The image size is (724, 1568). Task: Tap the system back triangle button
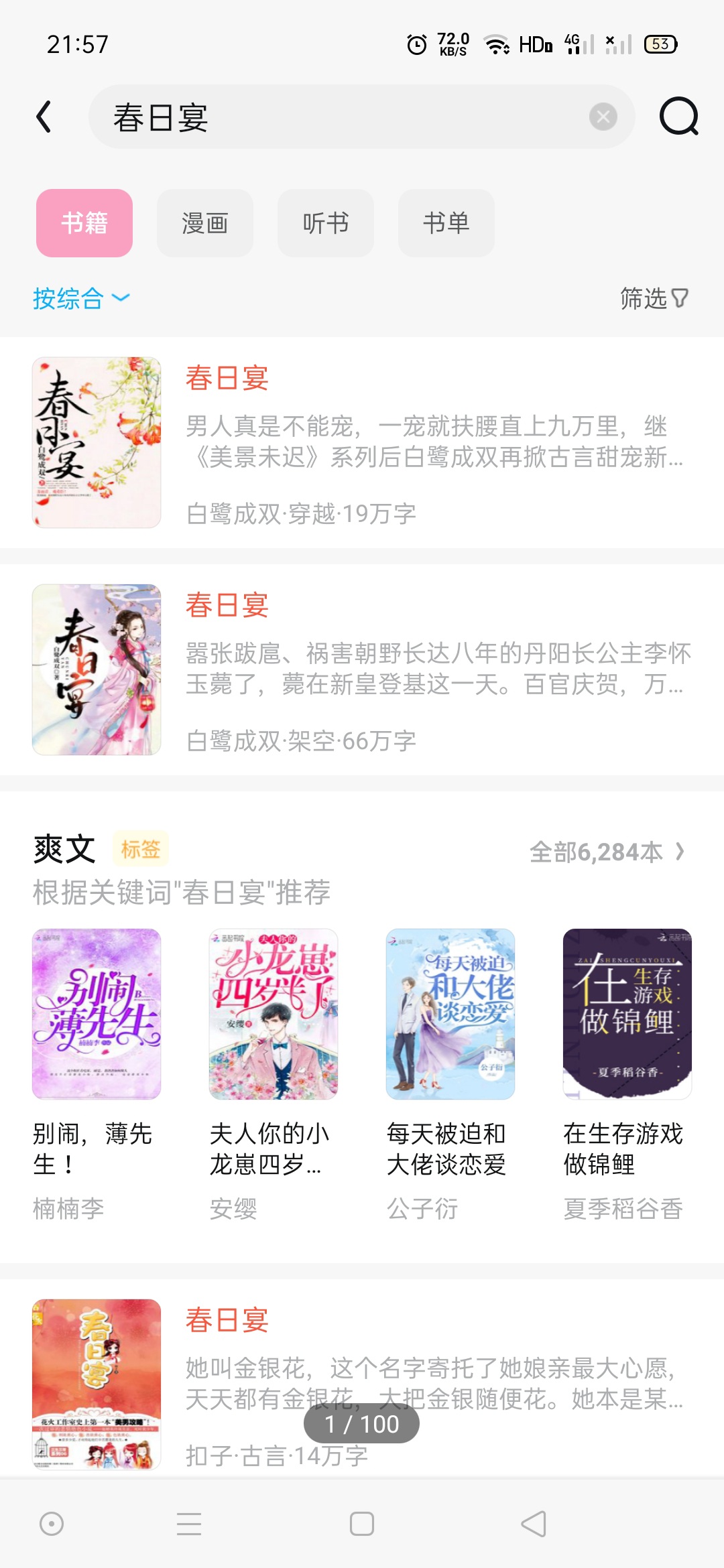point(534,1524)
